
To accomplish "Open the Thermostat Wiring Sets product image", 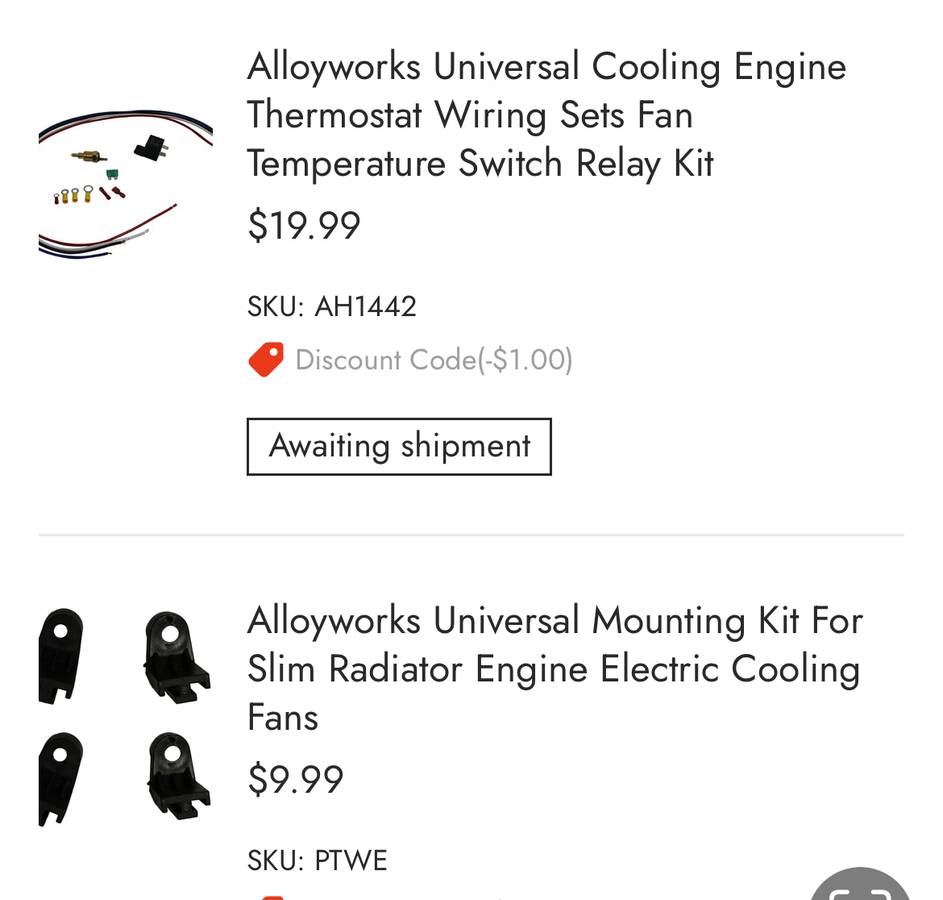I will [x=125, y=181].
